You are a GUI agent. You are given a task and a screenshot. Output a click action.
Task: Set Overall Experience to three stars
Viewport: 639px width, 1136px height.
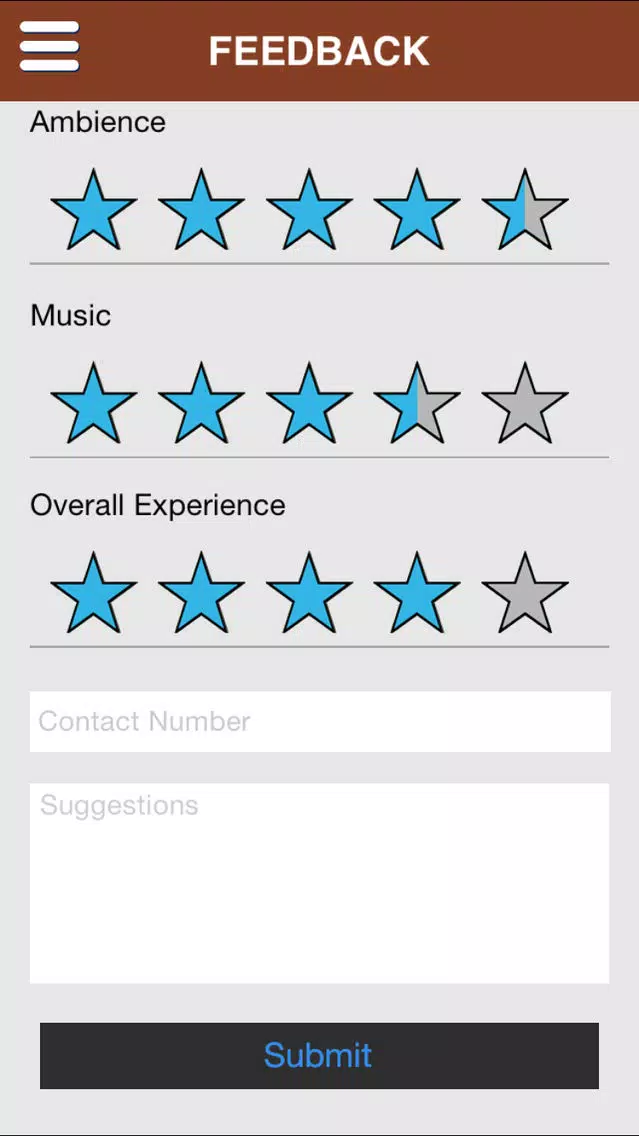point(309,593)
